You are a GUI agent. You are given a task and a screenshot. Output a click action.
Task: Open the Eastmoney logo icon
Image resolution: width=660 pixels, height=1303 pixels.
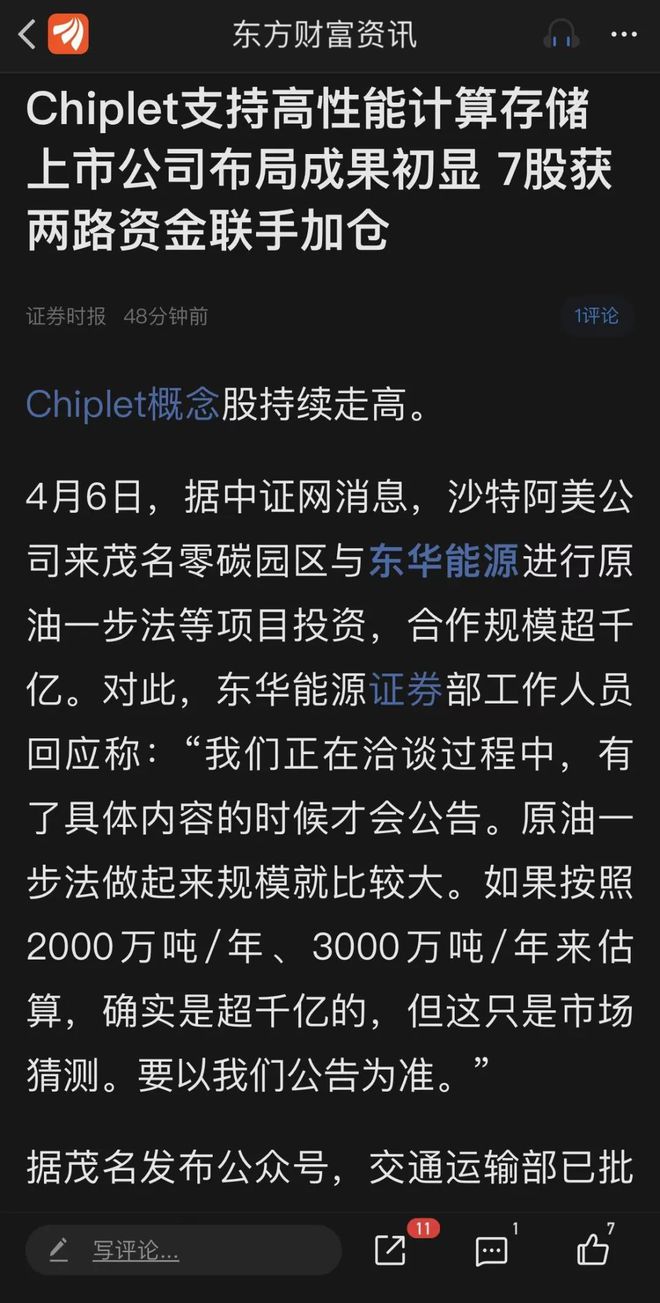tap(68, 36)
